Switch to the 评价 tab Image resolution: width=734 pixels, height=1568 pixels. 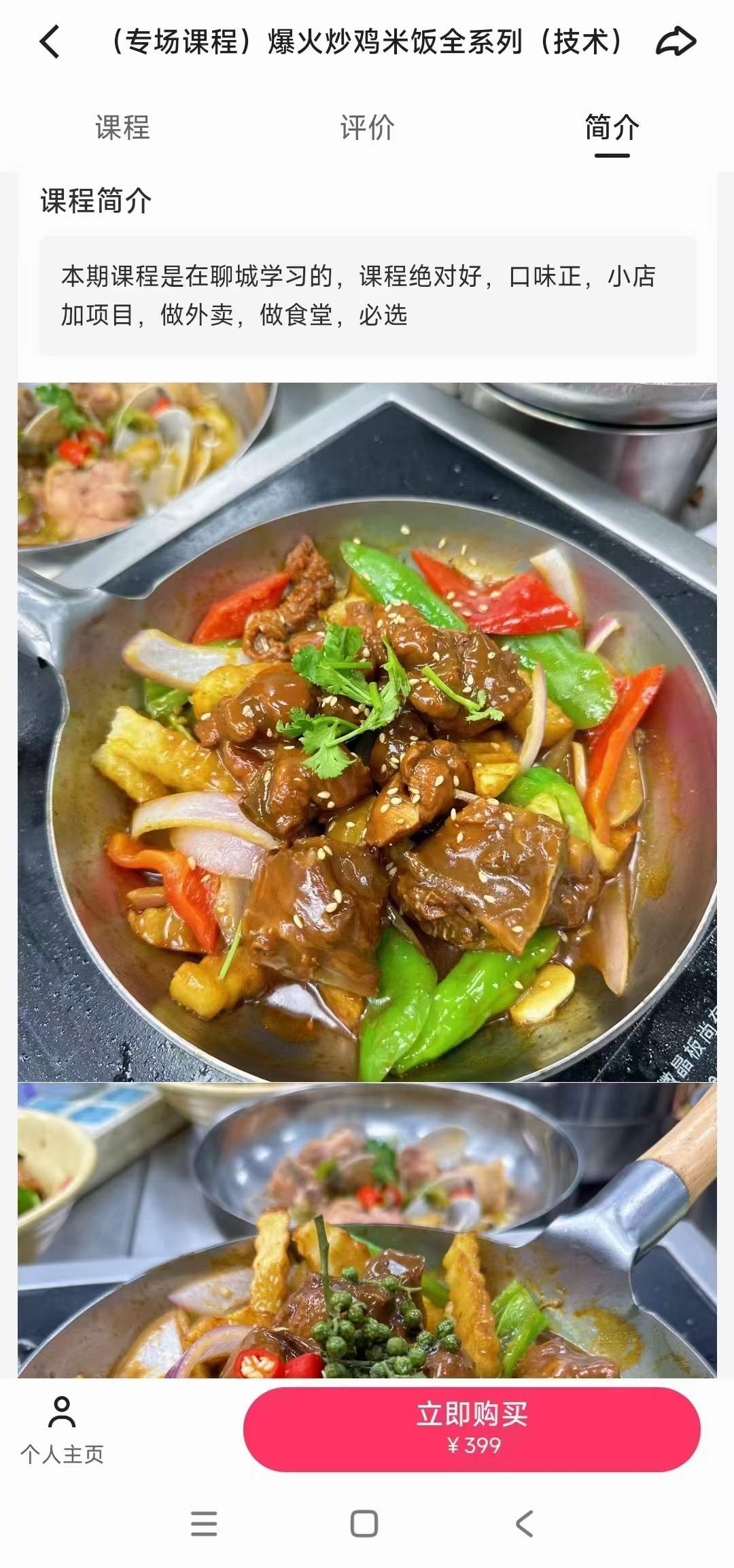click(367, 128)
